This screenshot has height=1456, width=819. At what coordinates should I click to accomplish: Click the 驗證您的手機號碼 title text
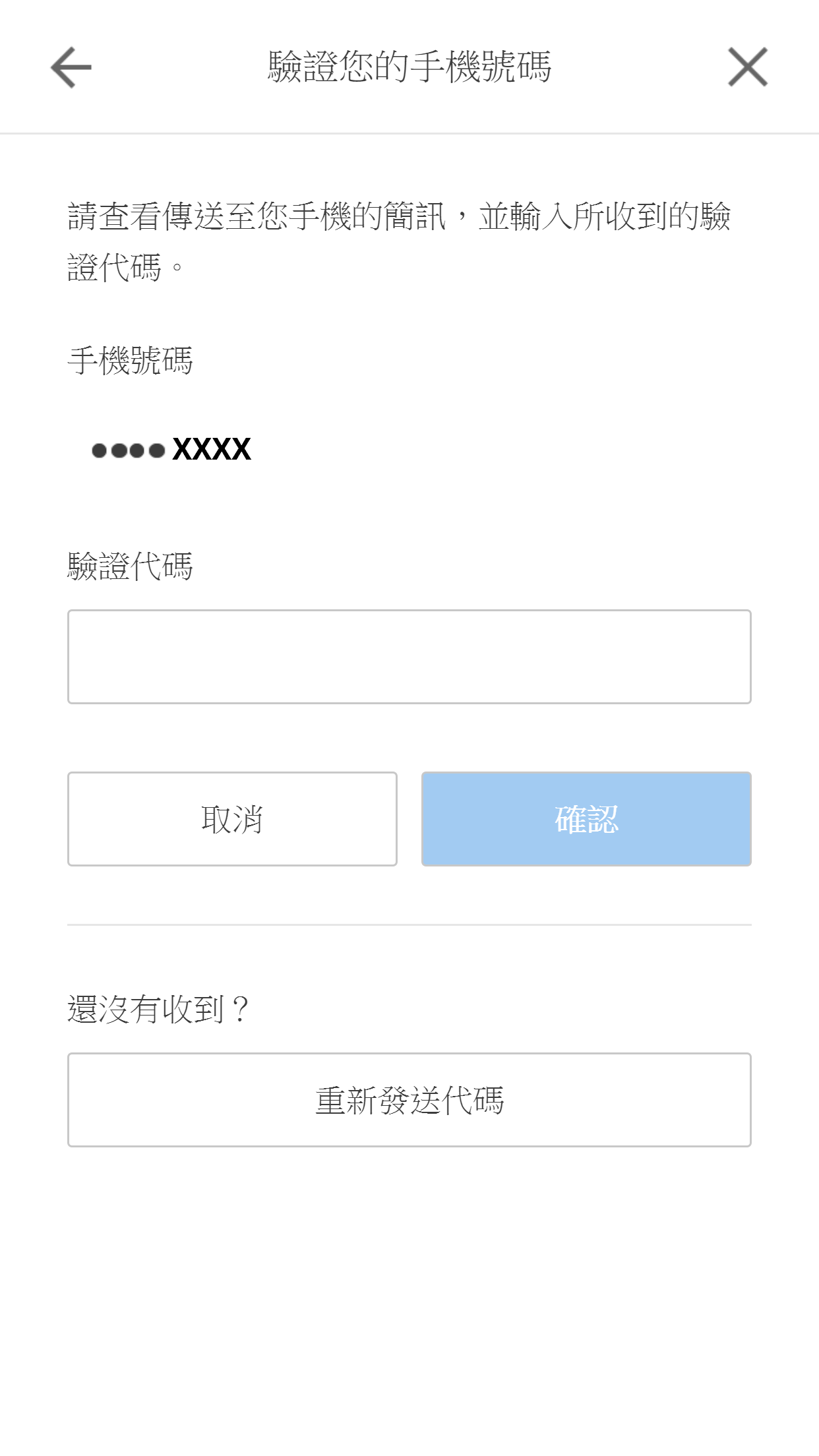coord(409,66)
